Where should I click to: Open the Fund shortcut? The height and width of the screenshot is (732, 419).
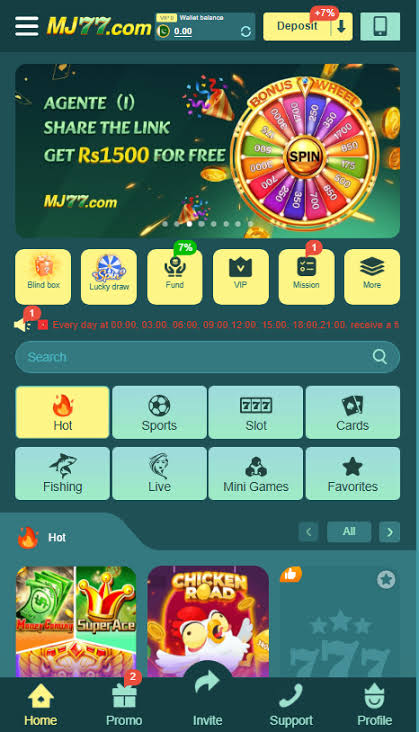[x=175, y=276]
